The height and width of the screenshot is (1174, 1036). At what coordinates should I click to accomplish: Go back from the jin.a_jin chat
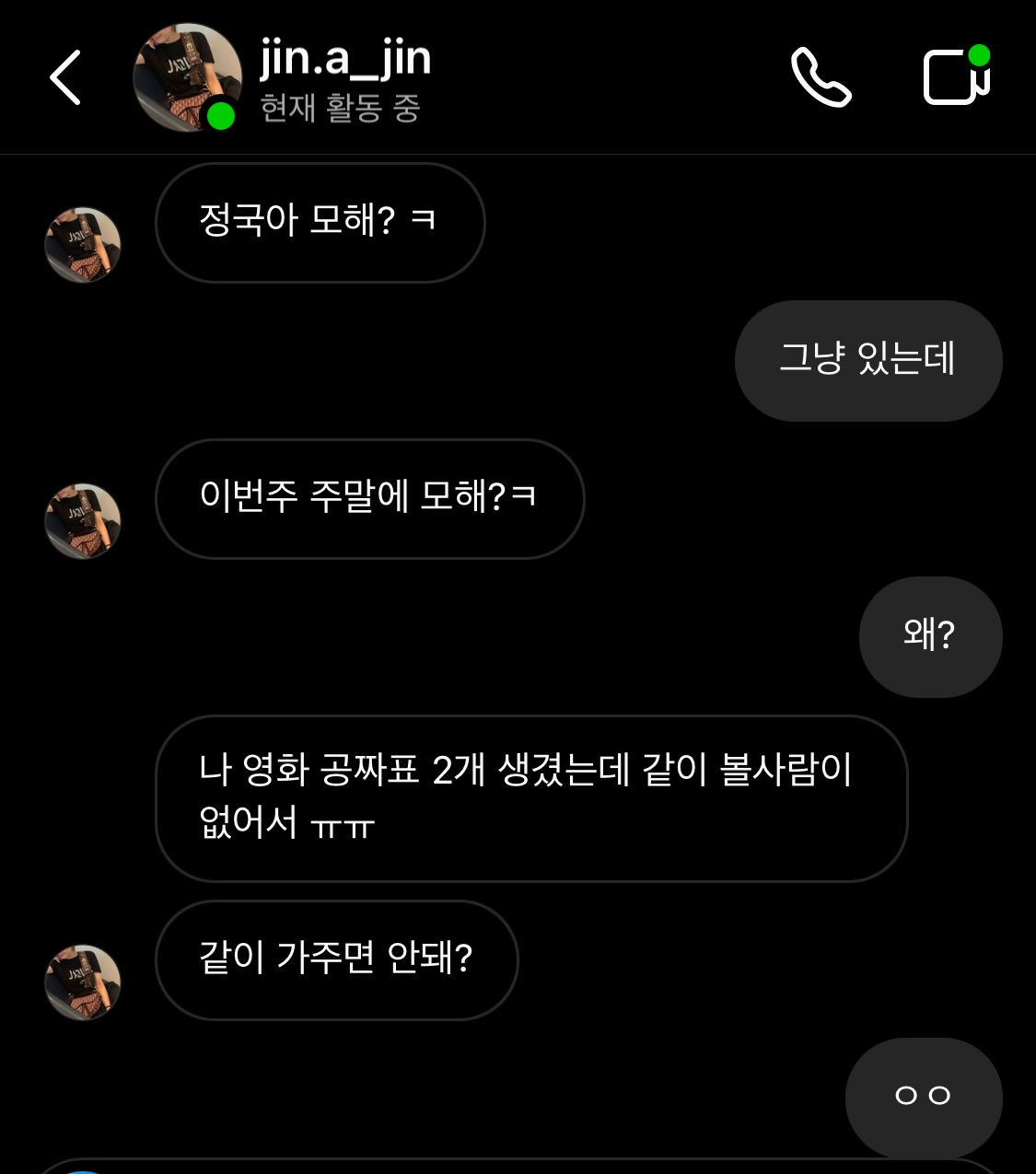tap(65, 77)
